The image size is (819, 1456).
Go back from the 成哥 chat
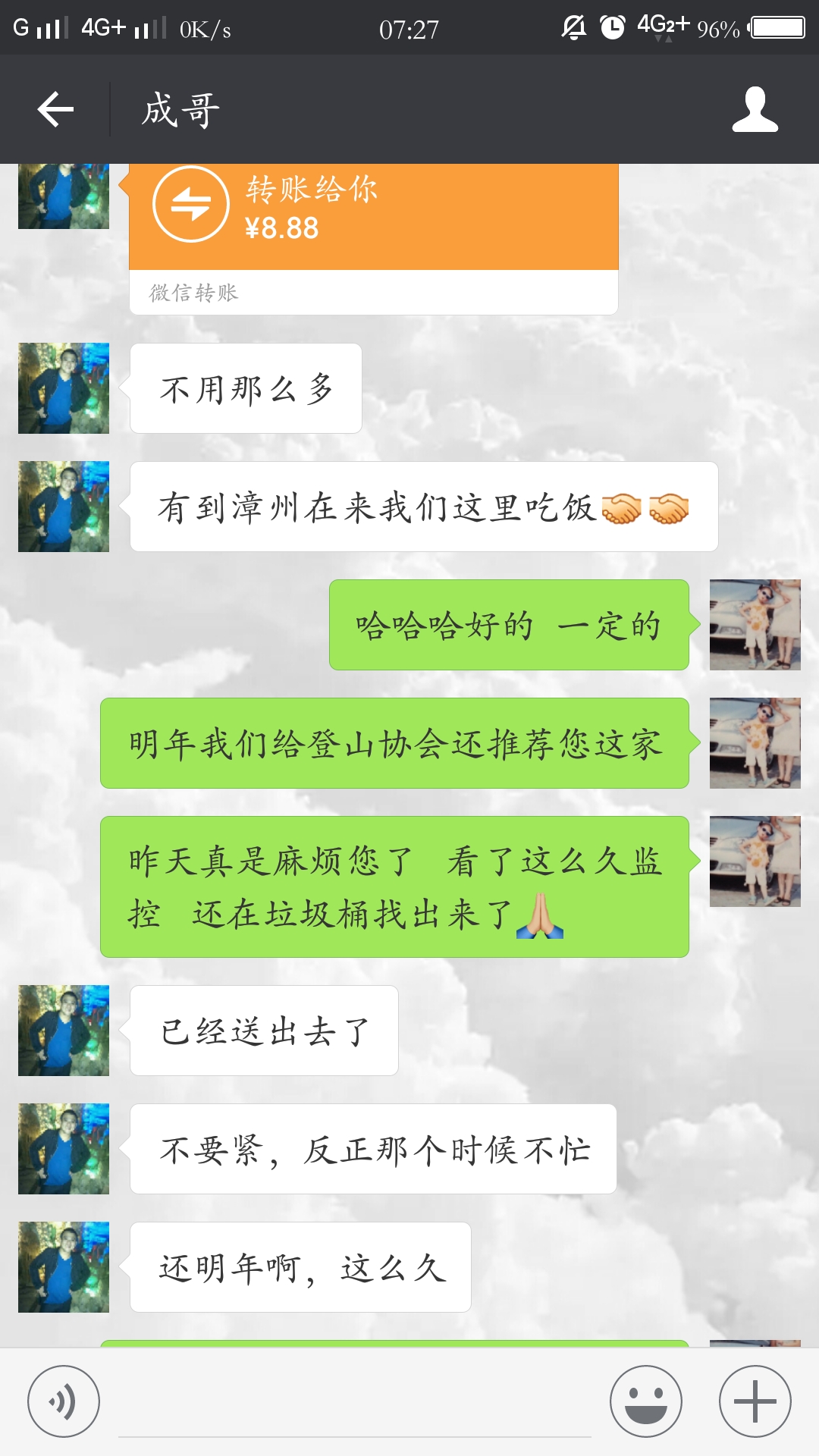[x=55, y=109]
